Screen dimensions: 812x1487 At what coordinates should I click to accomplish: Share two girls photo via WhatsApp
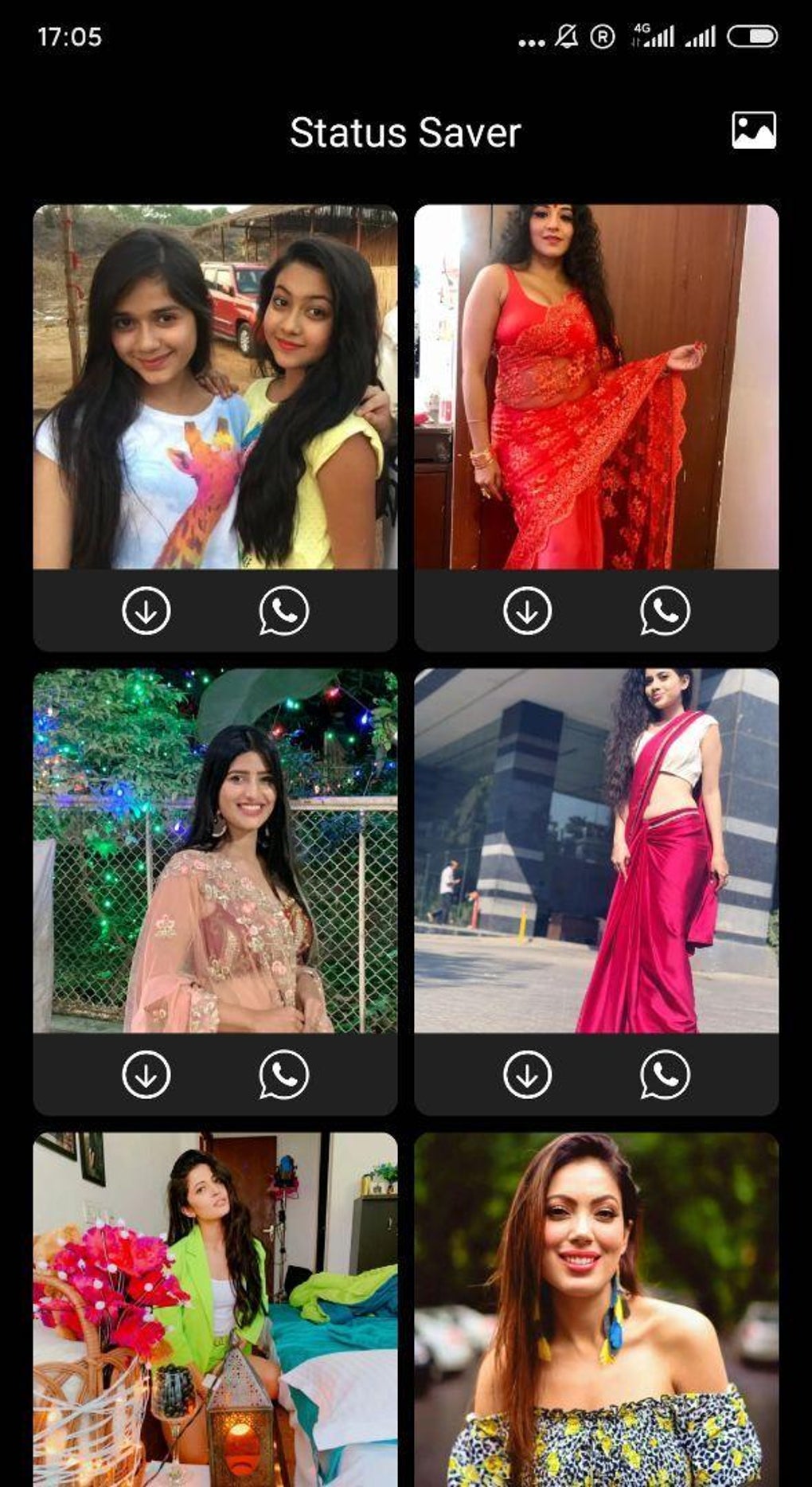click(283, 611)
